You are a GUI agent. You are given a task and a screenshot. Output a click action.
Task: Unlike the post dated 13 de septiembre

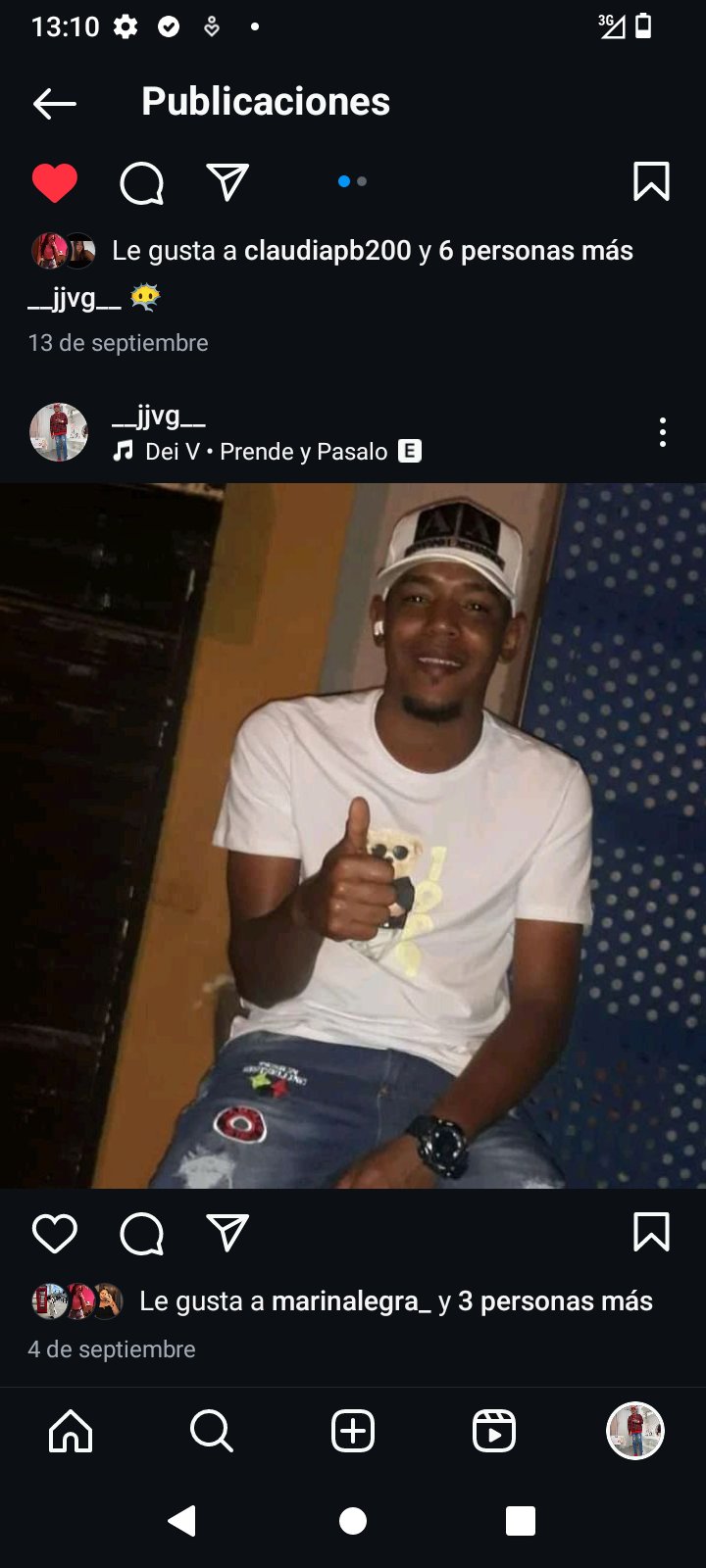[x=55, y=182]
